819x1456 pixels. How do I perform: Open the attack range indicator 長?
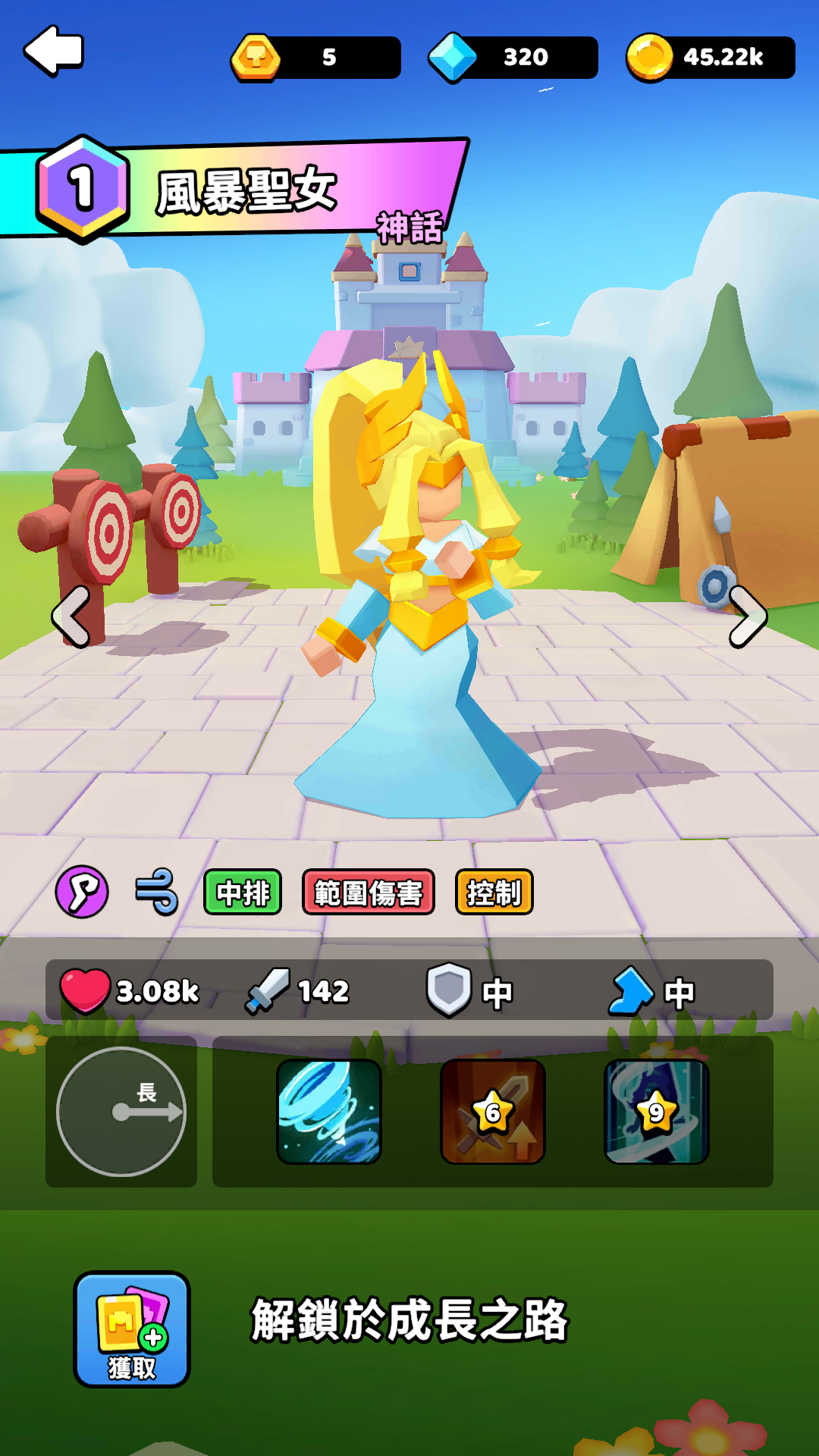(x=121, y=1112)
